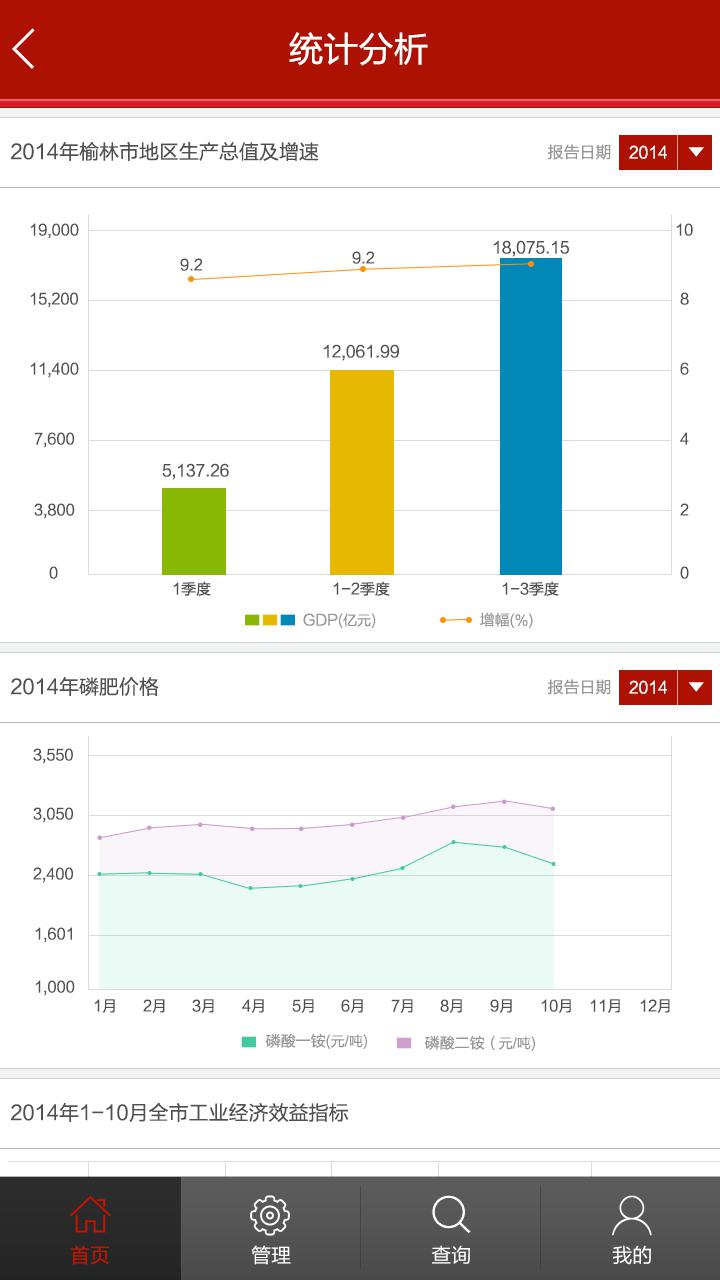Open the year dropdown for the GDP chart
The width and height of the screenshot is (720, 1280).
[663, 153]
